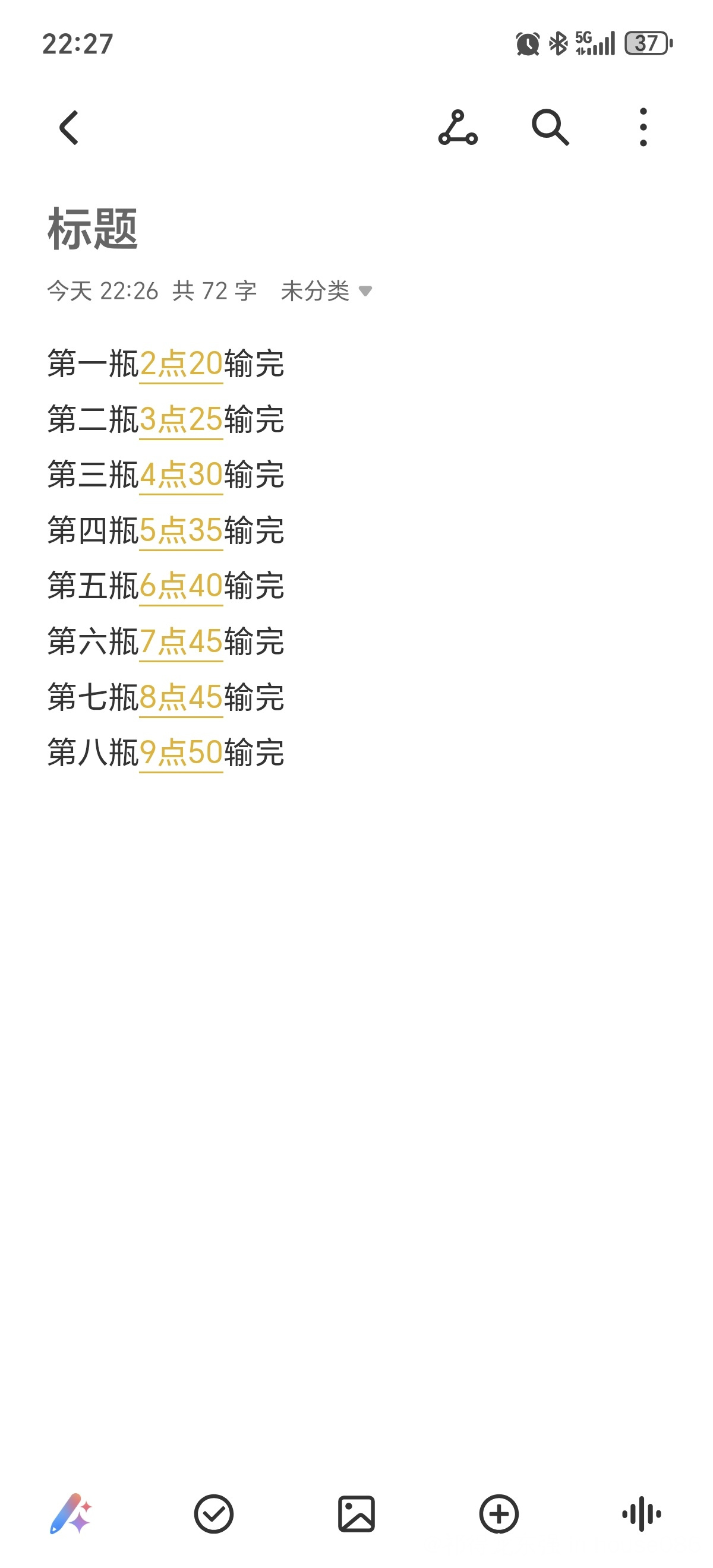Tap the 3点25 time link
The image size is (713, 1568).
pyautogui.click(x=181, y=419)
